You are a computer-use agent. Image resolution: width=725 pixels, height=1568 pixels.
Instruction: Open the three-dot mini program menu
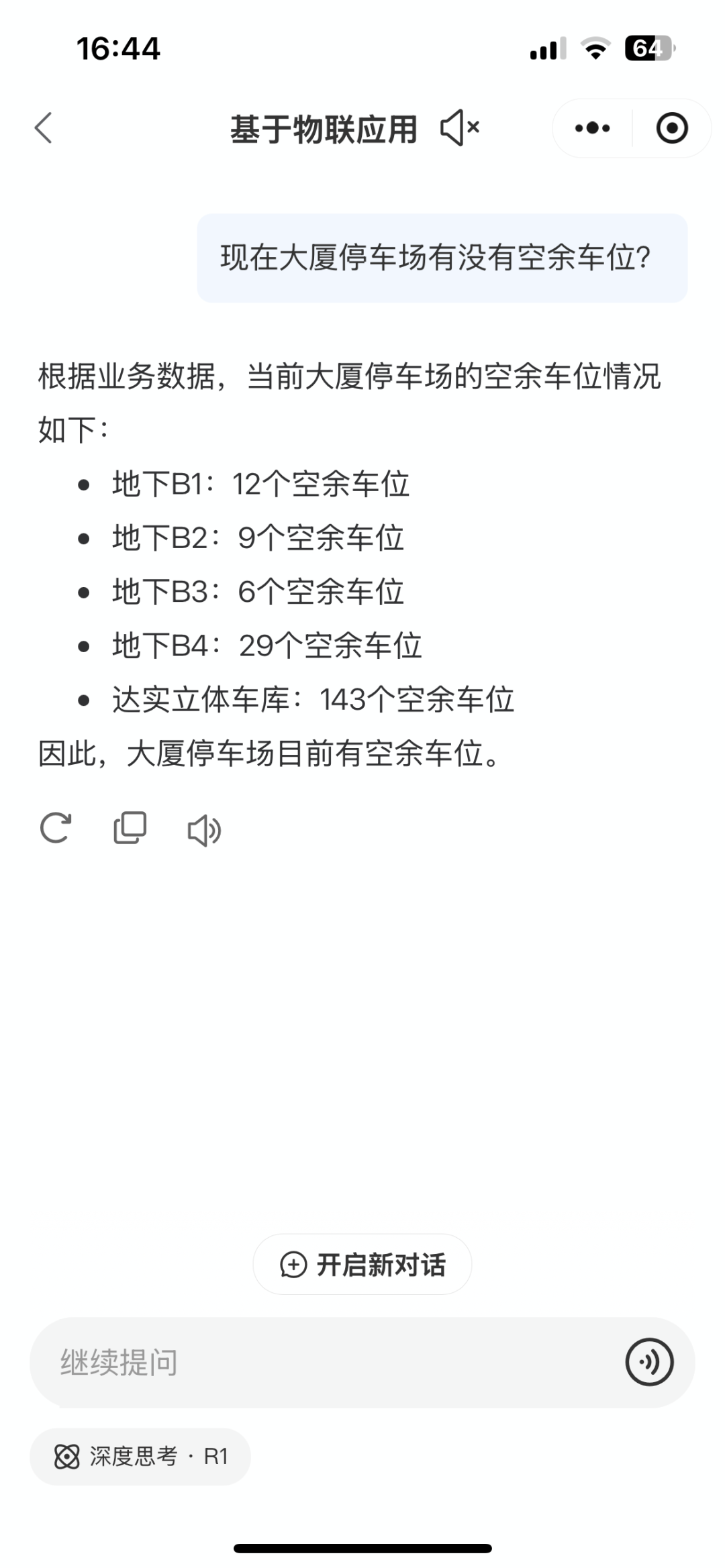click(592, 128)
